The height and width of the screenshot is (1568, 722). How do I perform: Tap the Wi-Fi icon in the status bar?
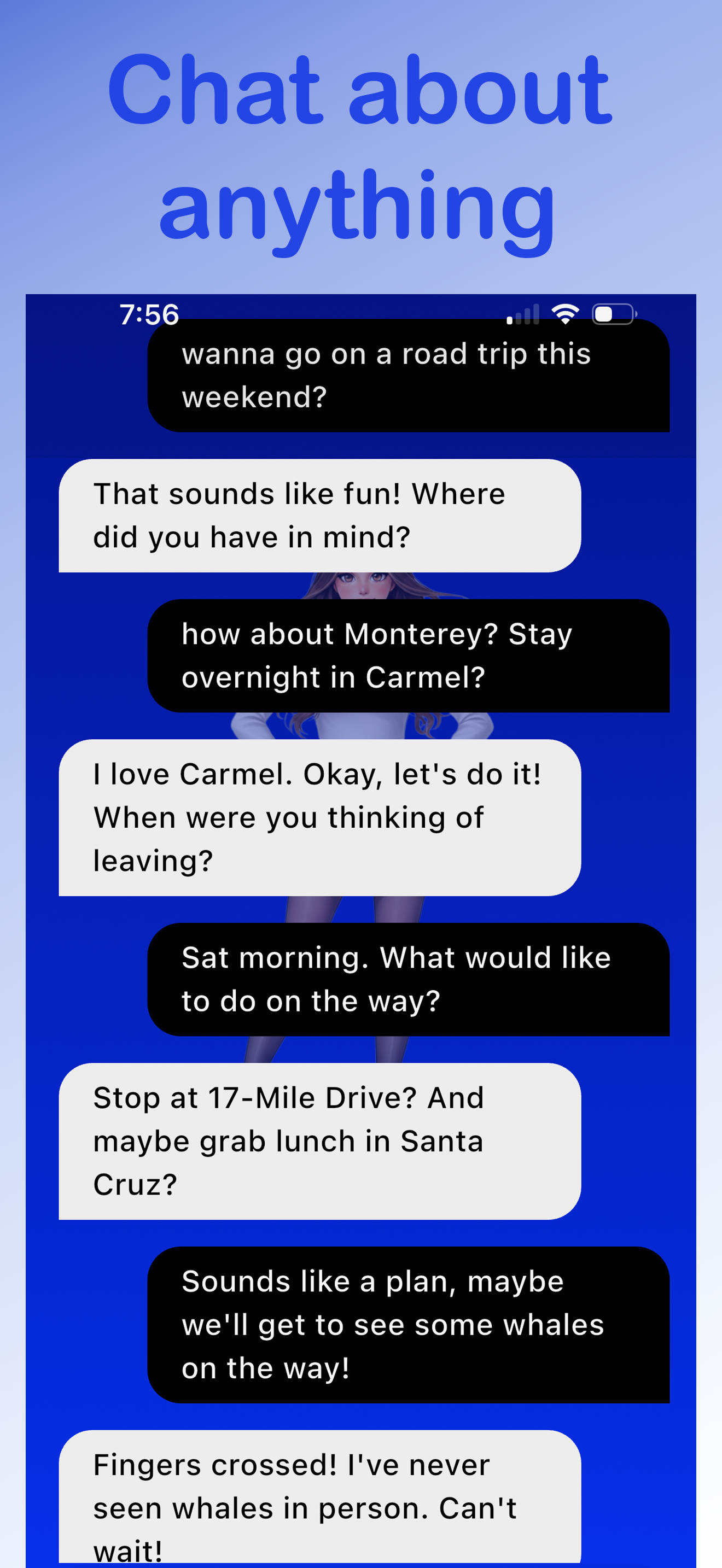(x=566, y=314)
